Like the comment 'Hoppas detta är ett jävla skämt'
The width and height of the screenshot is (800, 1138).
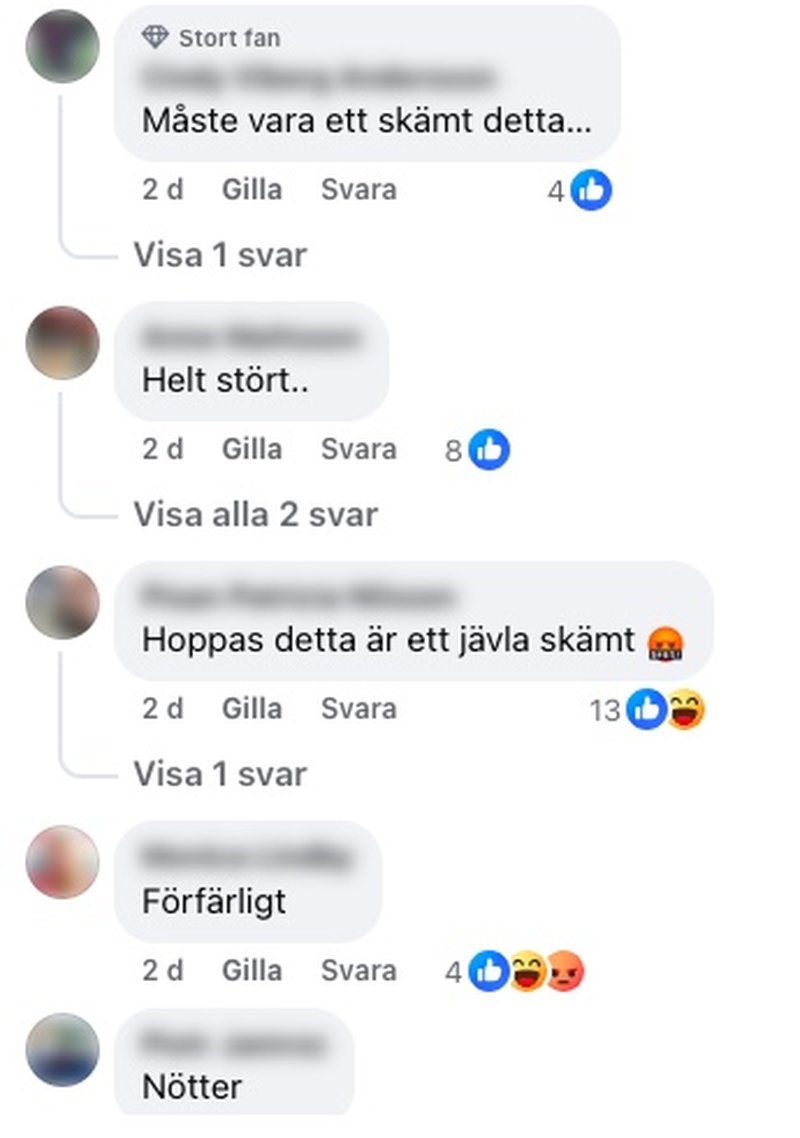tap(251, 709)
